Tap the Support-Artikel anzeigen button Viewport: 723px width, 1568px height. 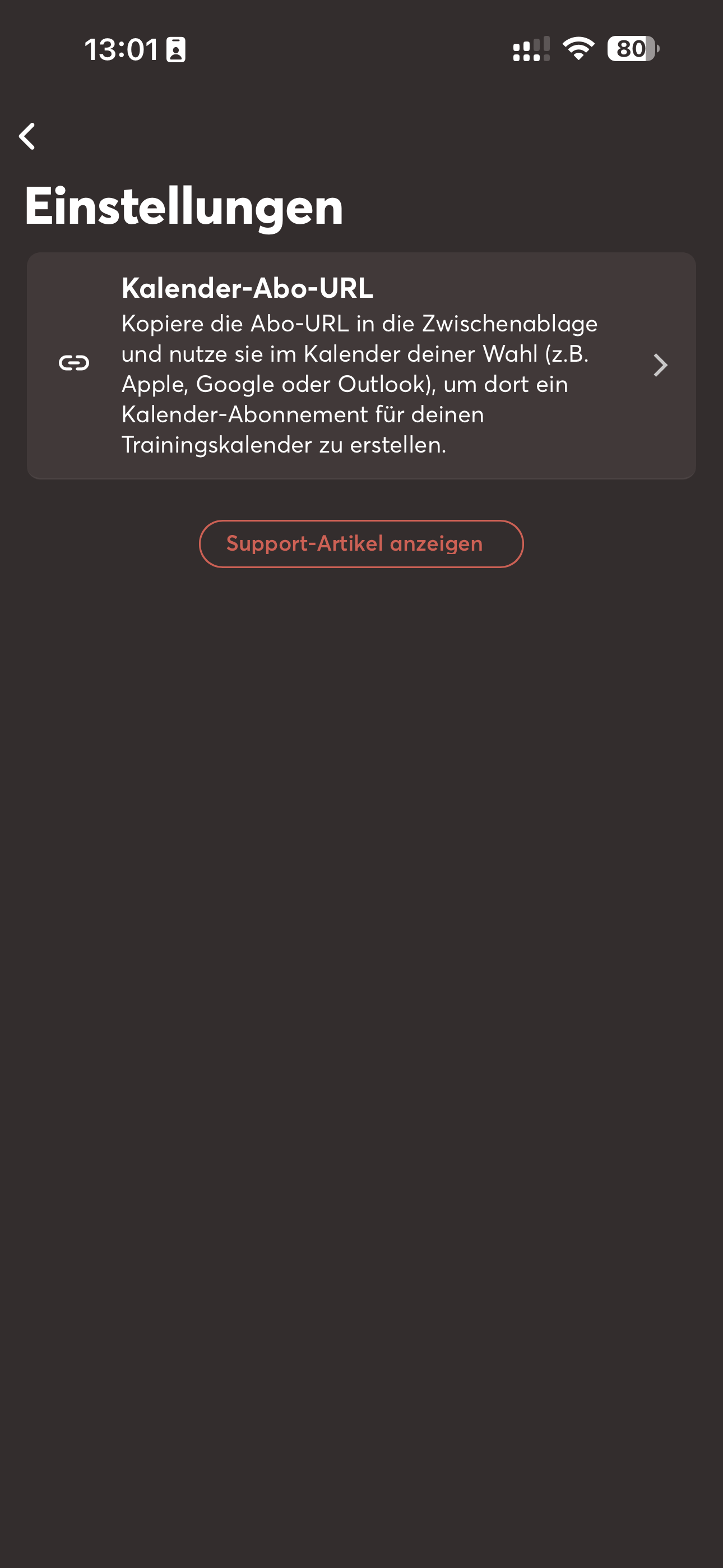point(361,543)
